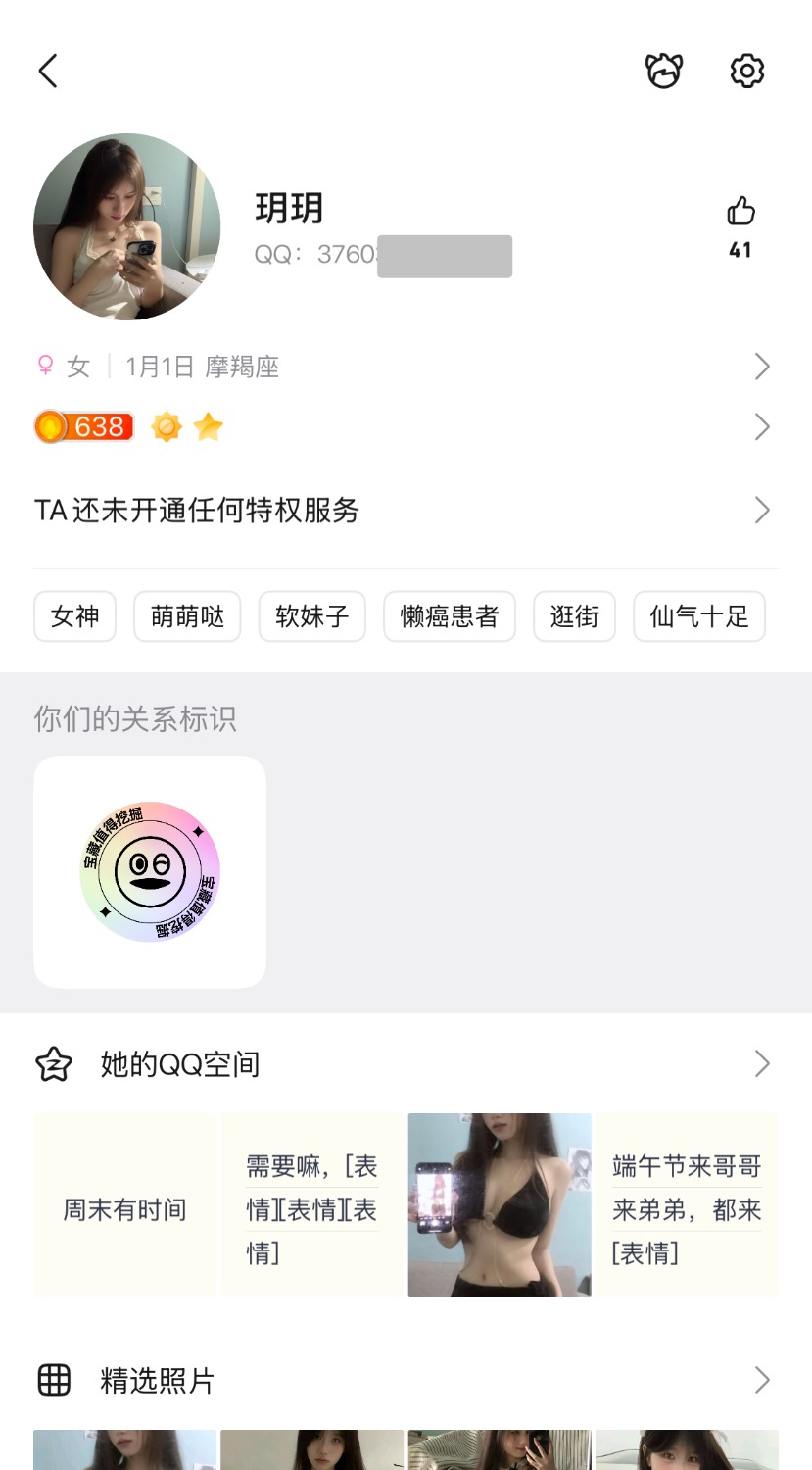Image resolution: width=812 pixels, height=1470 pixels.
Task: Select the 软妹子 tag chip
Action: pyautogui.click(x=311, y=616)
